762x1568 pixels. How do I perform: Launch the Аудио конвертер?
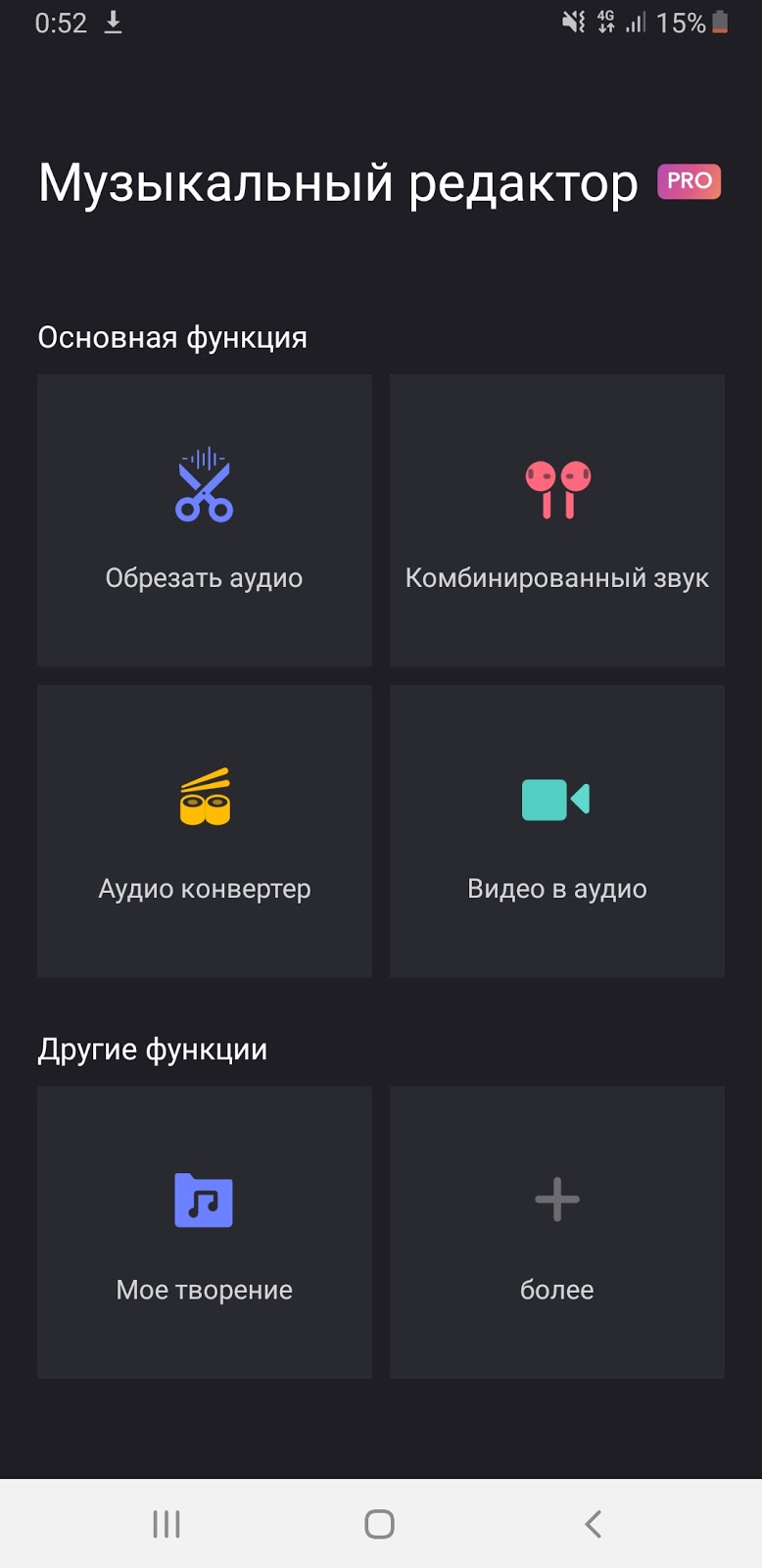[x=204, y=831]
